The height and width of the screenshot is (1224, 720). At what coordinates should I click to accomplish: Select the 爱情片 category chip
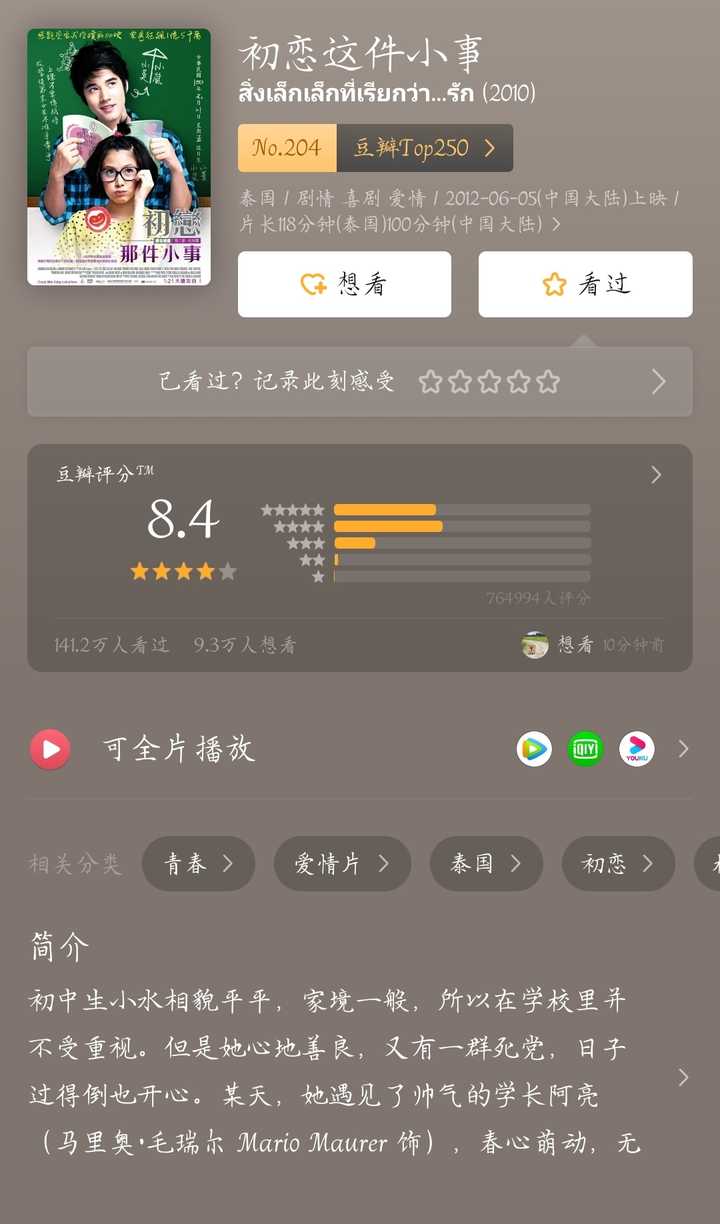pyautogui.click(x=342, y=864)
